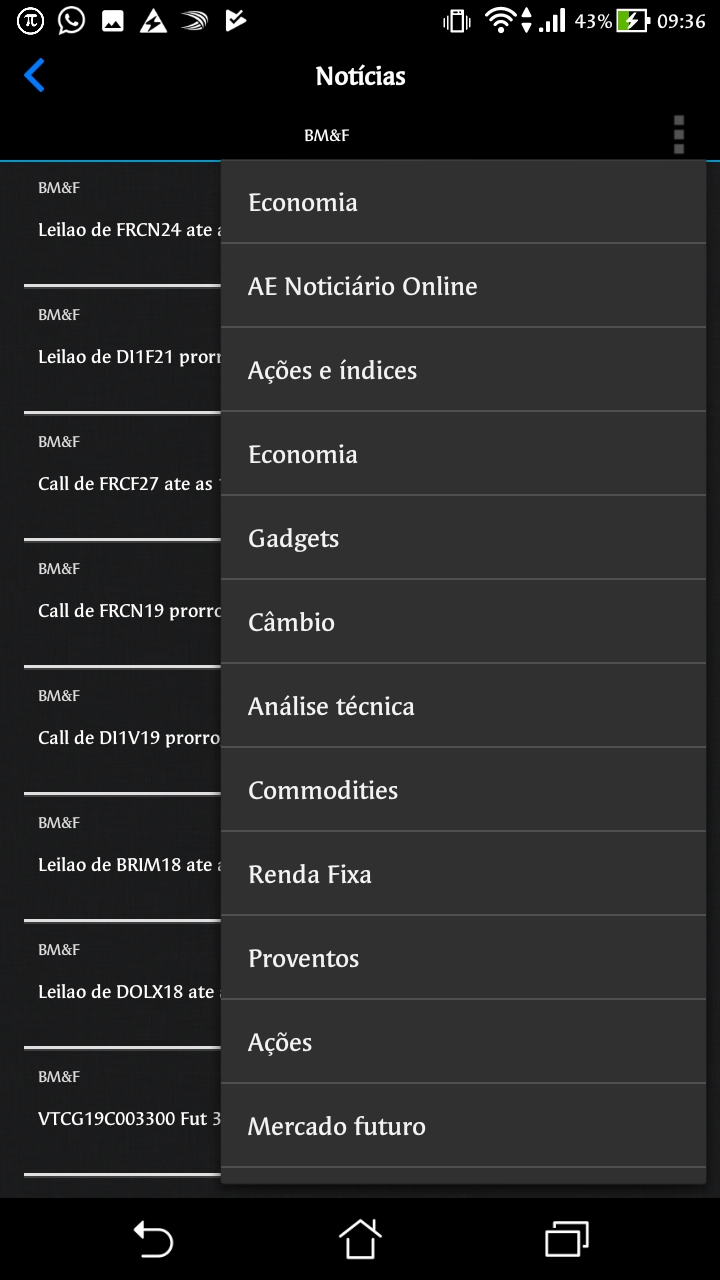The image size is (720, 1280).
Task: Open the recent apps view
Action: (x=566, y=1240)
